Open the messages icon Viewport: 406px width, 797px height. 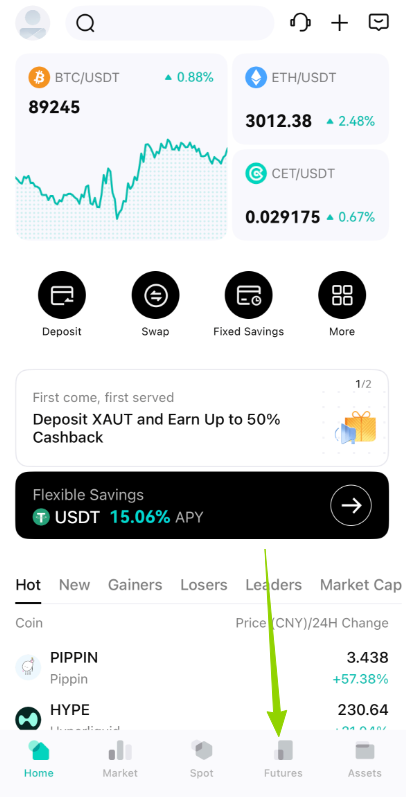click(x=379, y=23)
